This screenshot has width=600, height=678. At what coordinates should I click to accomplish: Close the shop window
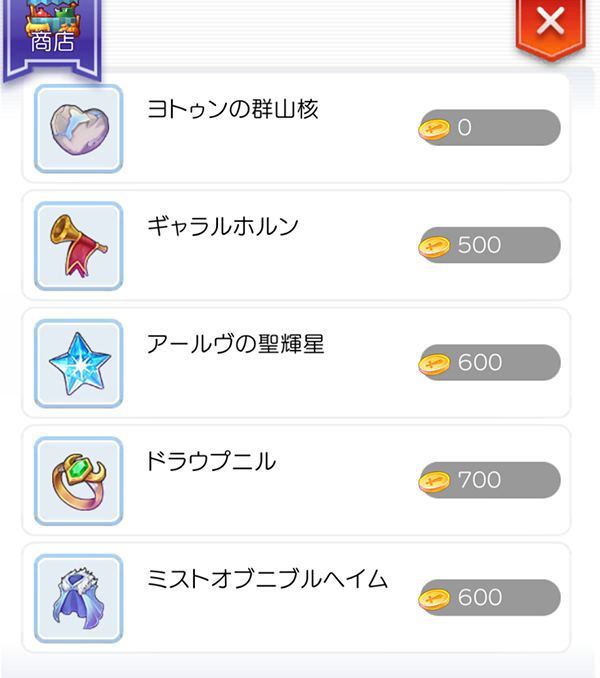[x=551, y=24]
